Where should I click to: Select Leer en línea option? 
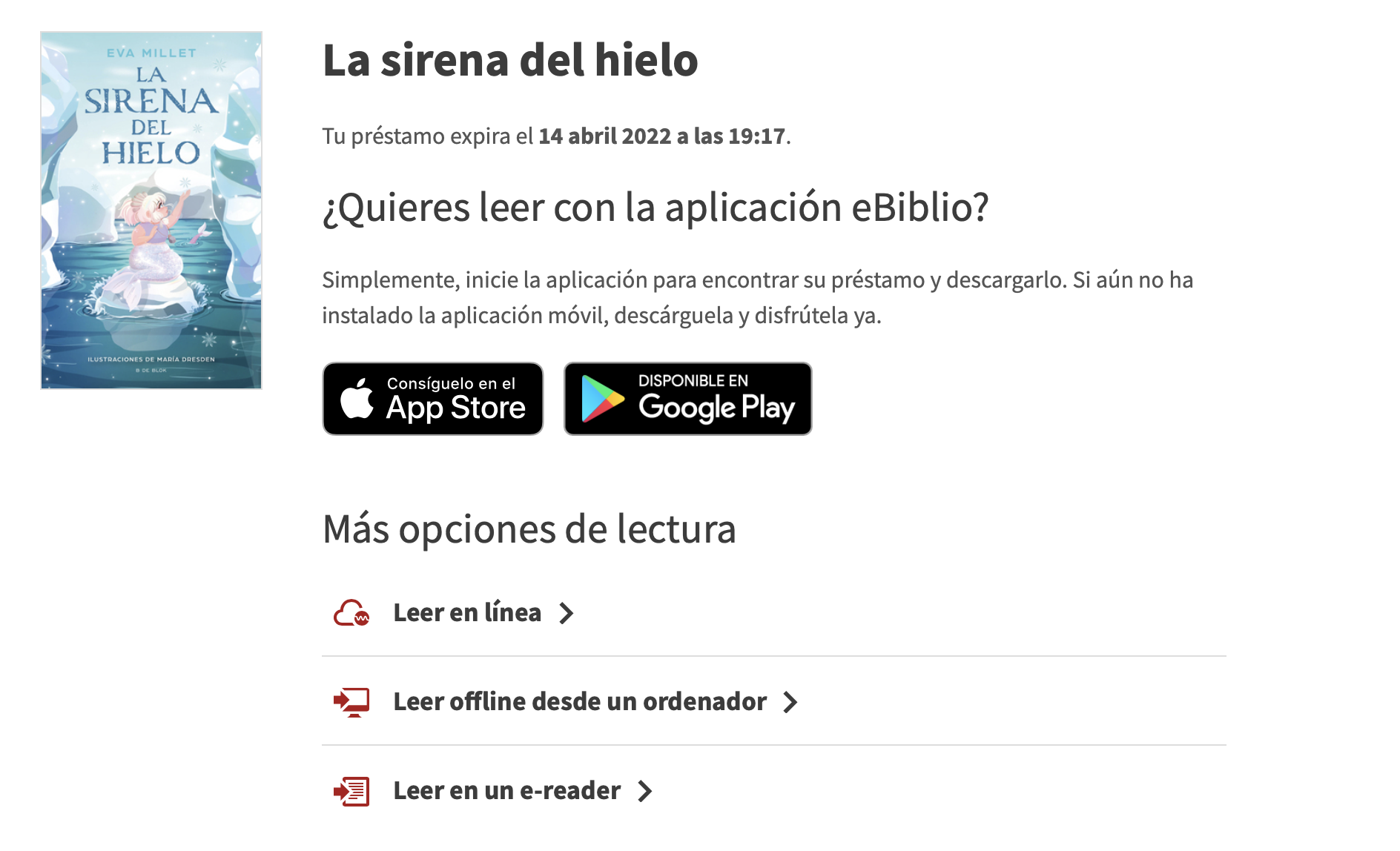pyautogui.click(x=467, y=613)
